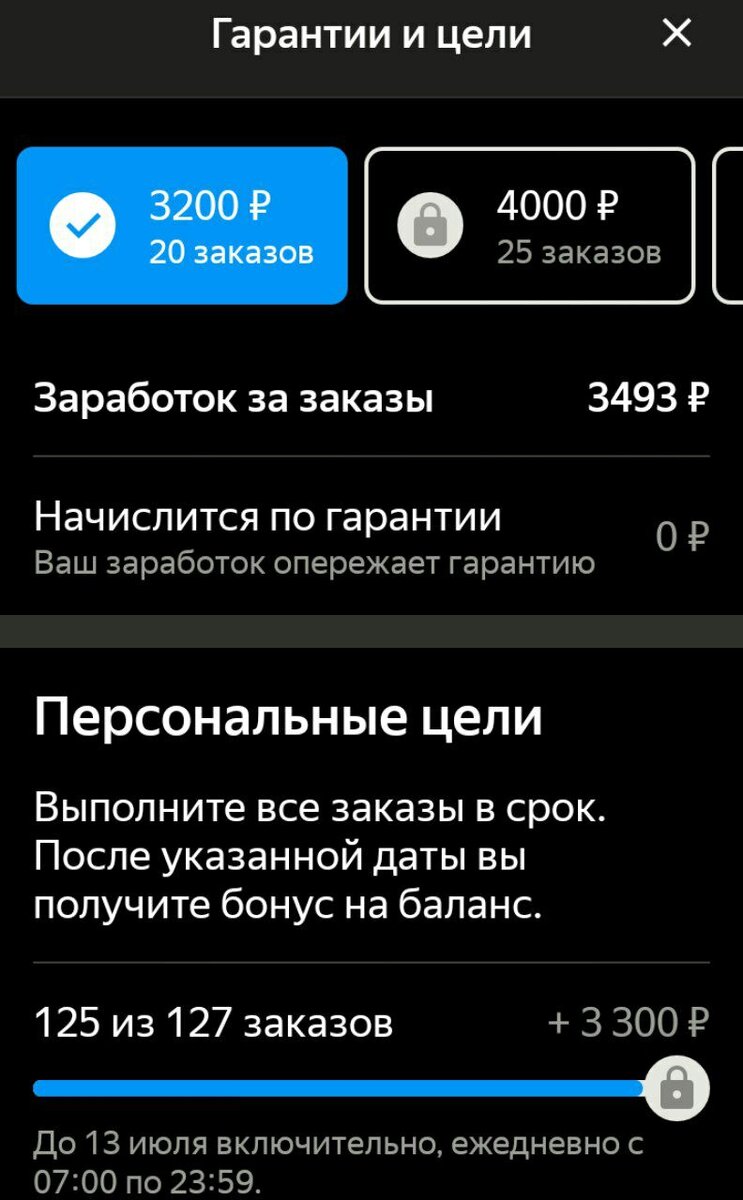Screen dimensions: 743x1200
Task: Expand the Заработок за заказы row
Action: tap(371, 396)
